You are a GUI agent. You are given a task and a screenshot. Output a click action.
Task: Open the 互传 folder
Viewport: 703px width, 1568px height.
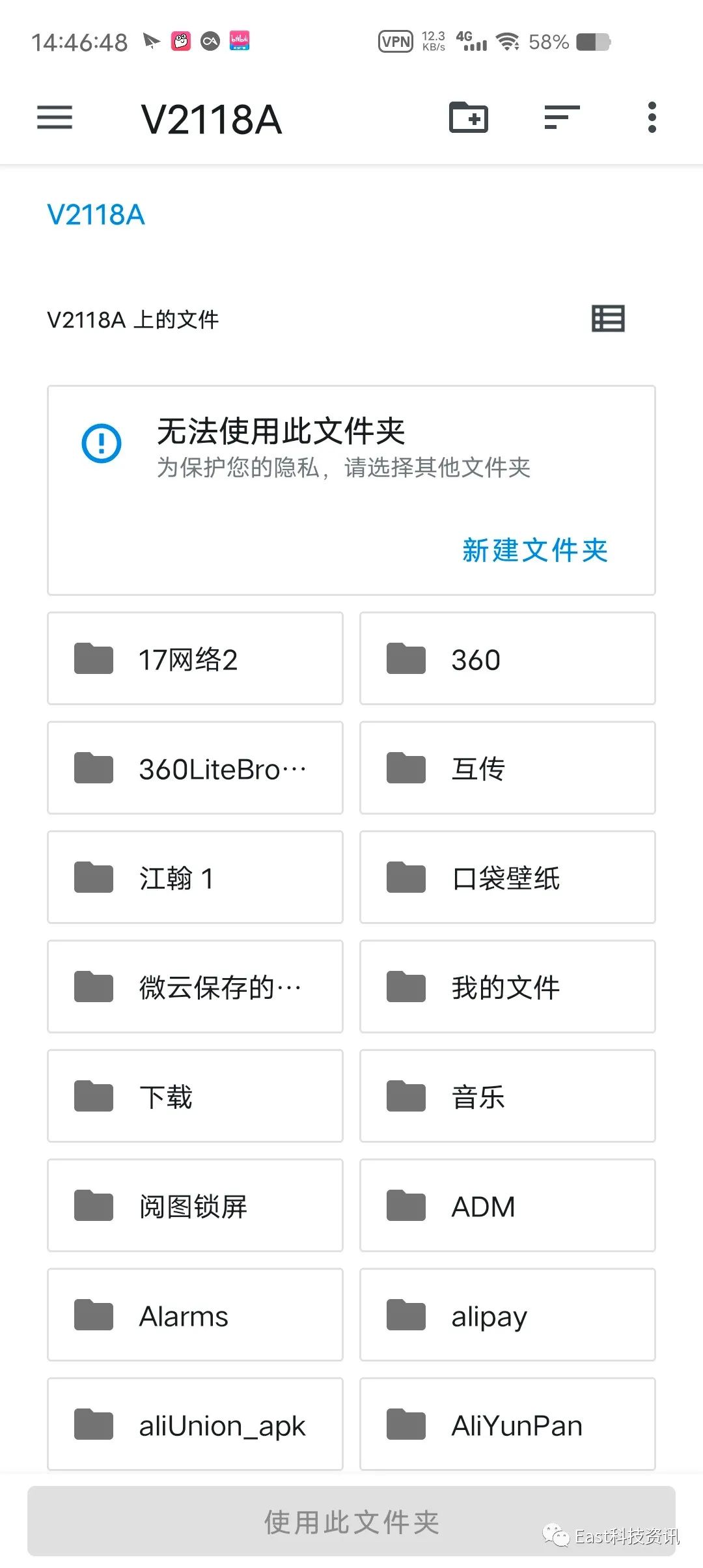[x=507, y=768]
